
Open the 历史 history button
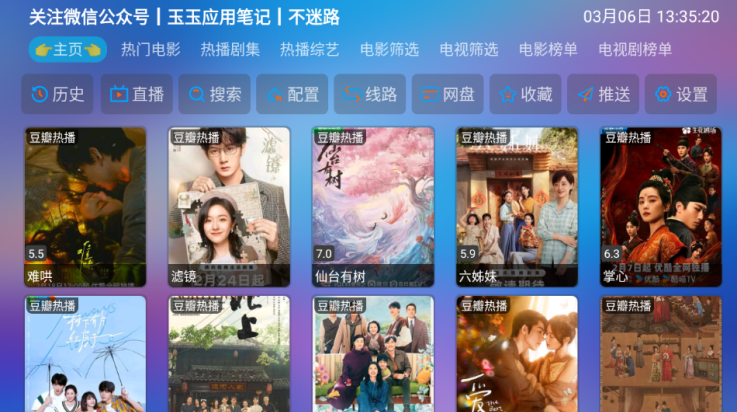(x=58, y=94)
